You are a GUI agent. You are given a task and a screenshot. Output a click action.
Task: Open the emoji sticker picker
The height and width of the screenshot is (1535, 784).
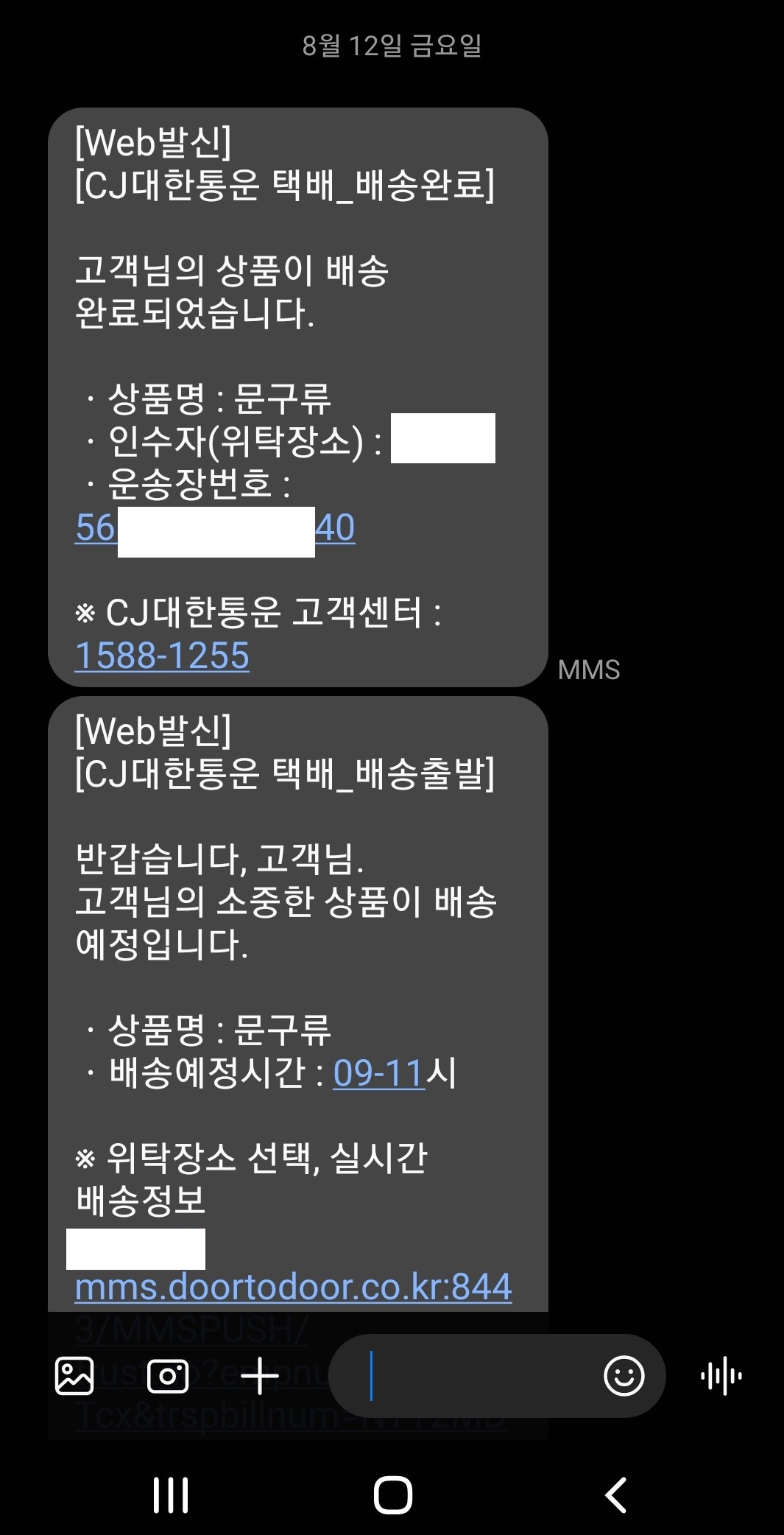(x=624, y=1375)
